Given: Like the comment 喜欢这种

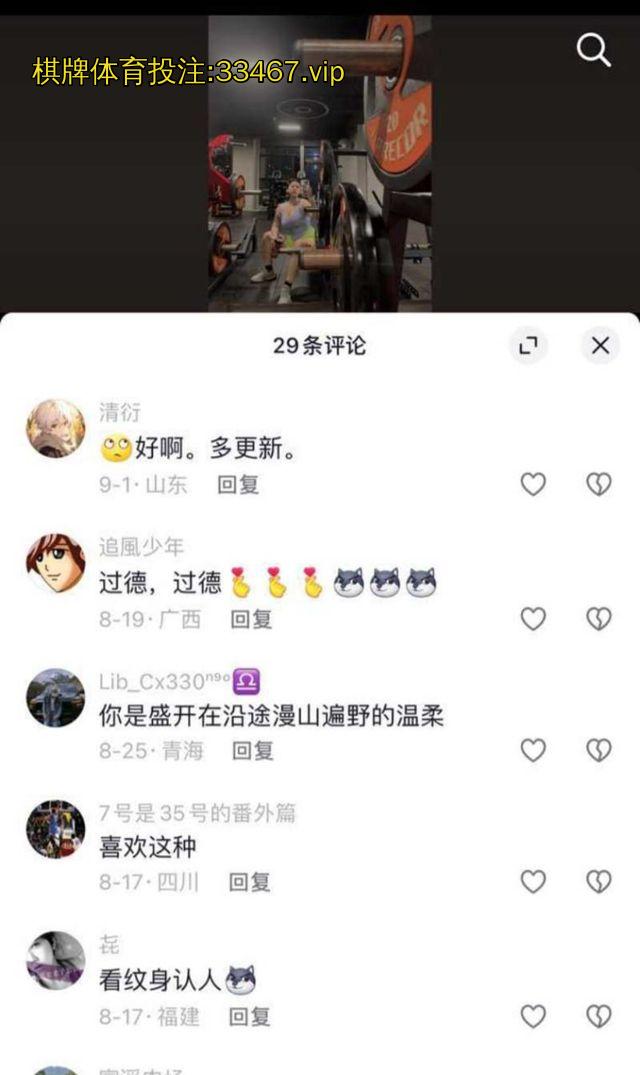Looking at the screenshot, I should click(x=533, y=881).
